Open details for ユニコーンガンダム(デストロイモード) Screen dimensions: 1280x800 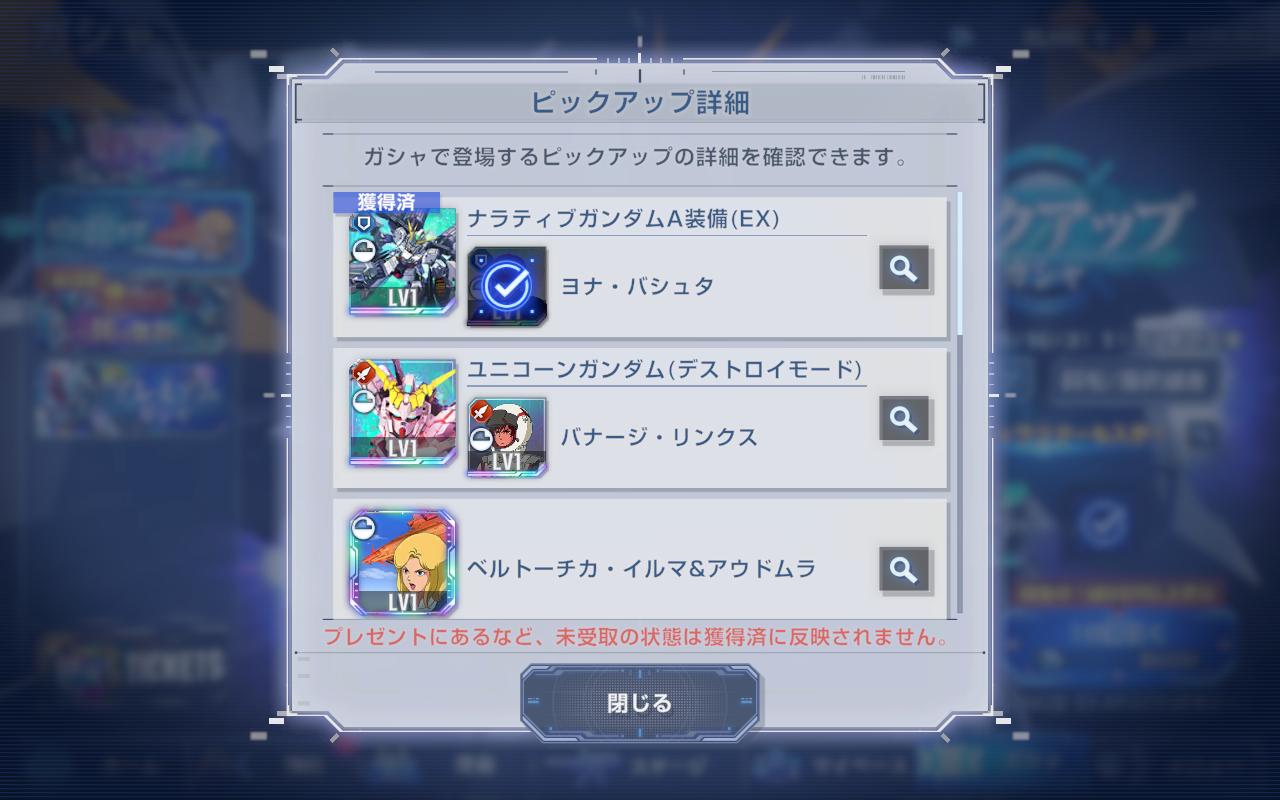pyautogui.click(x=904, y=420)
